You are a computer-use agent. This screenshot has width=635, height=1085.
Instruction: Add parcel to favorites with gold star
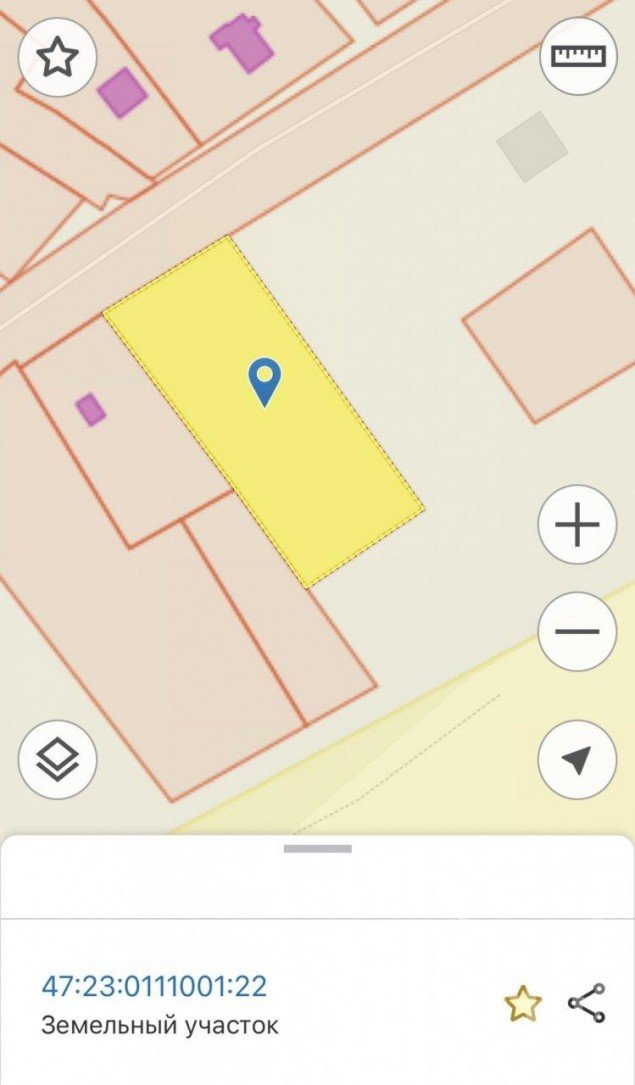click(x=523, y=1003)
